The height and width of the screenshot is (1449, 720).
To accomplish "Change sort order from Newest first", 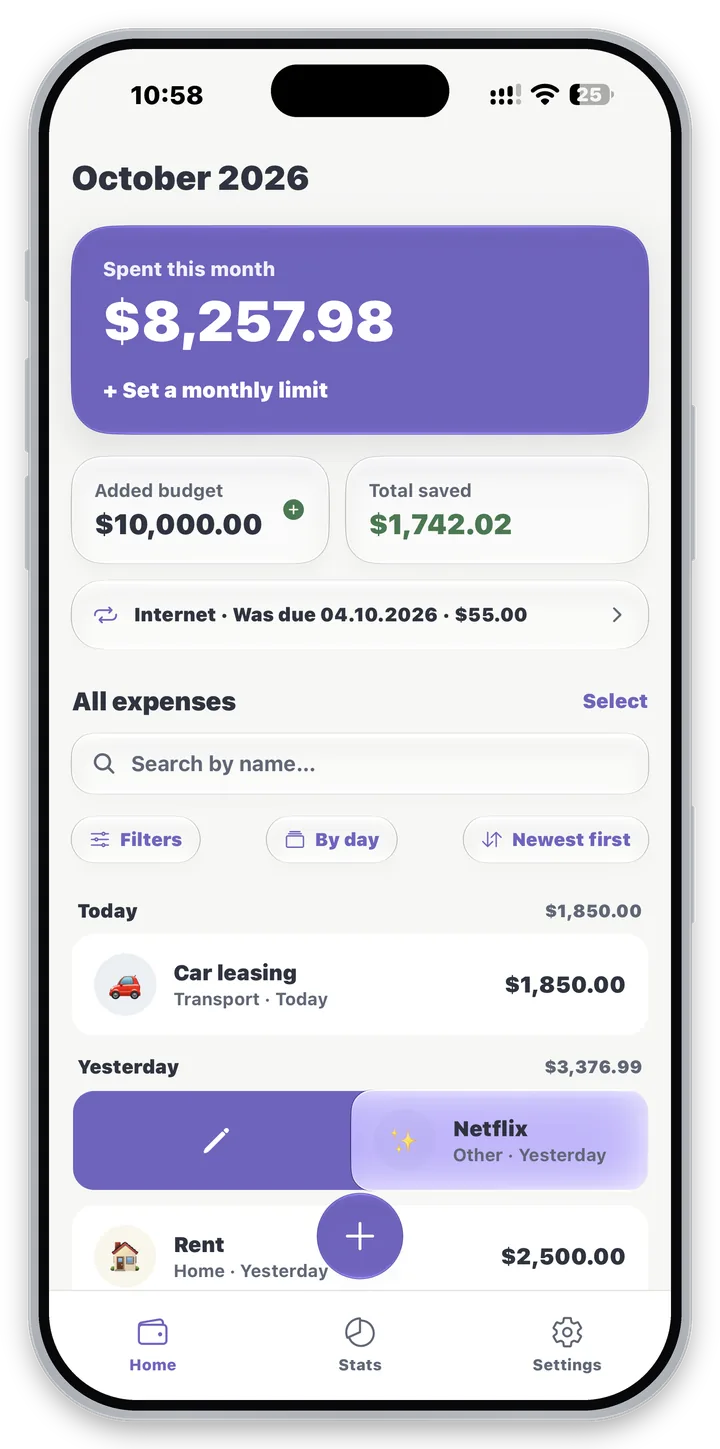I will click(x=556, y=840).
